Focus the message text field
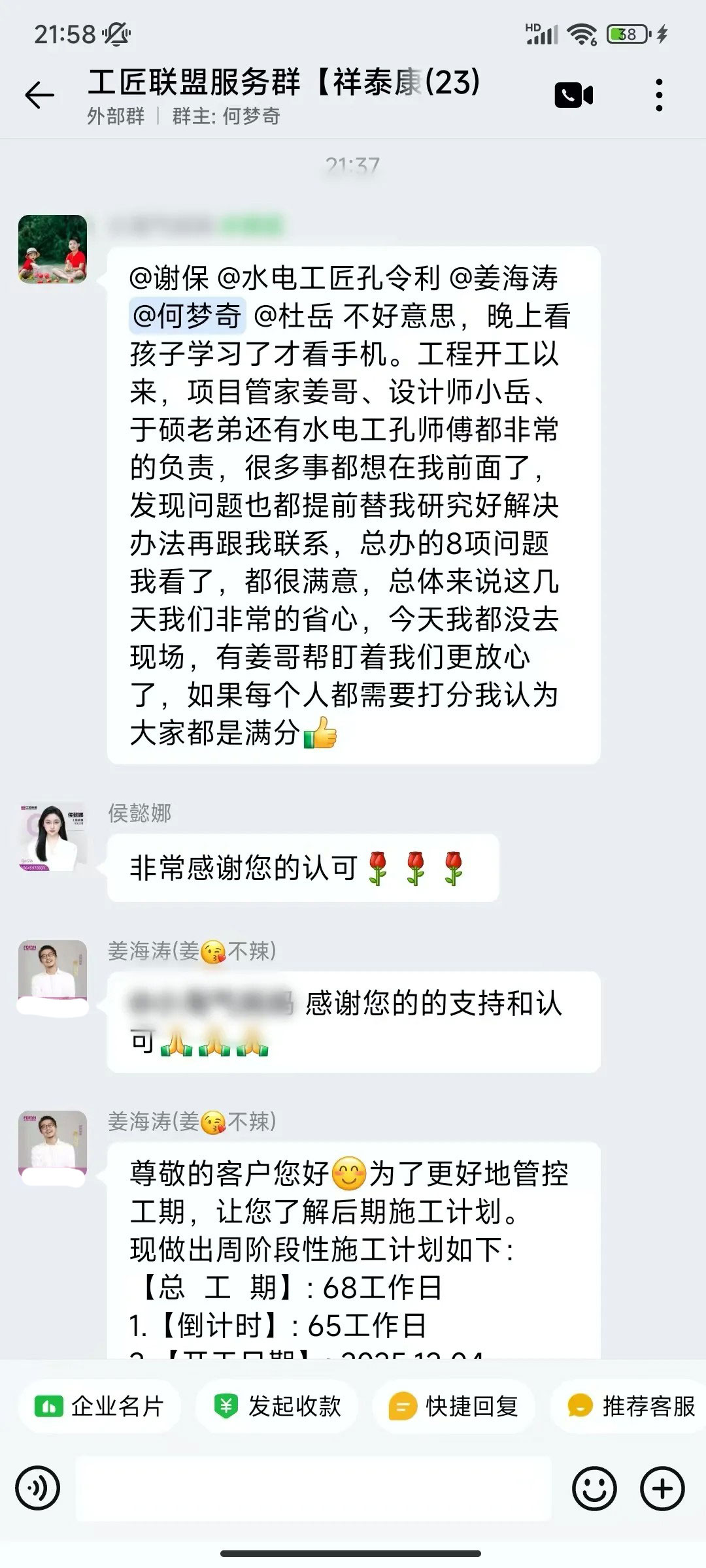 click(x=314, y=1489)
